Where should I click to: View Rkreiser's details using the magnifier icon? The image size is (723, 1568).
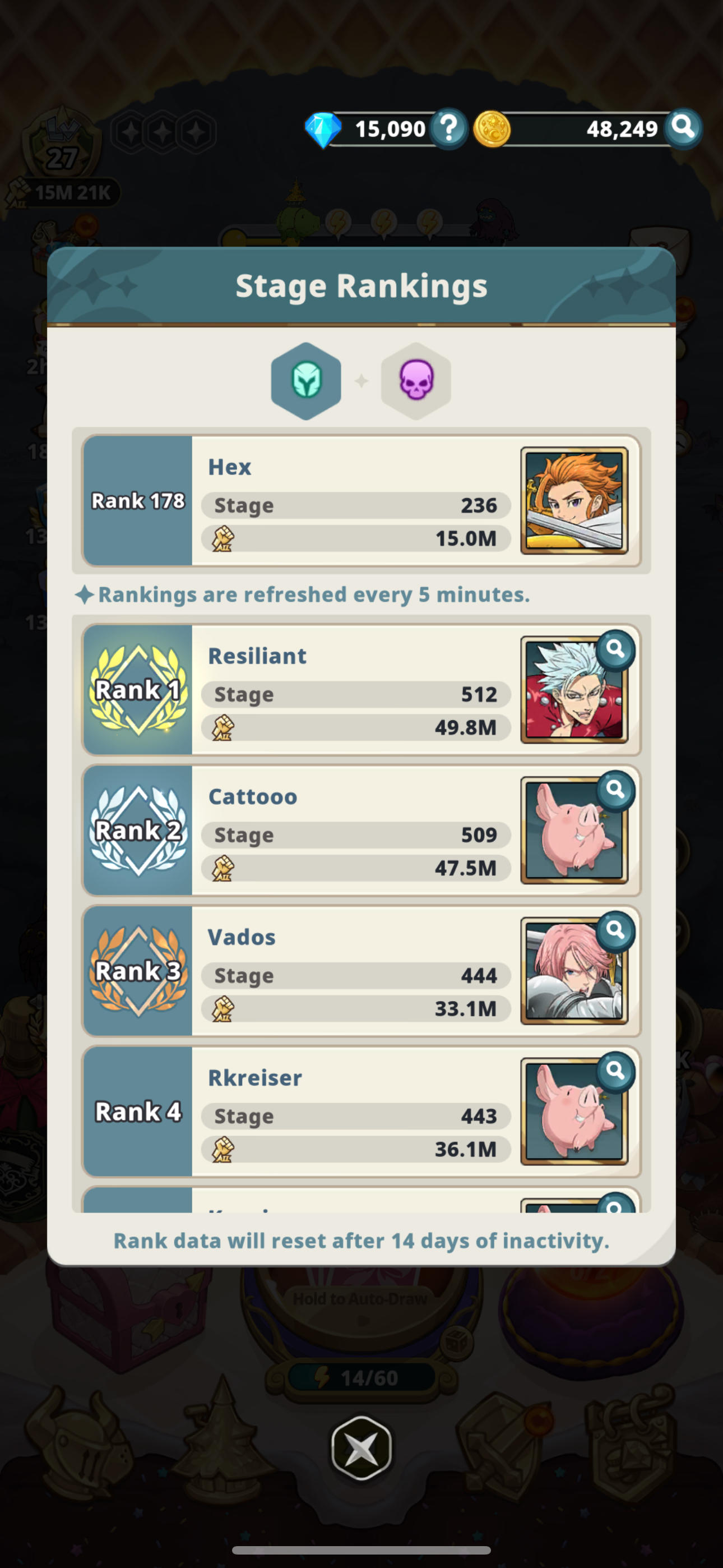click(x=615, y=1071)
